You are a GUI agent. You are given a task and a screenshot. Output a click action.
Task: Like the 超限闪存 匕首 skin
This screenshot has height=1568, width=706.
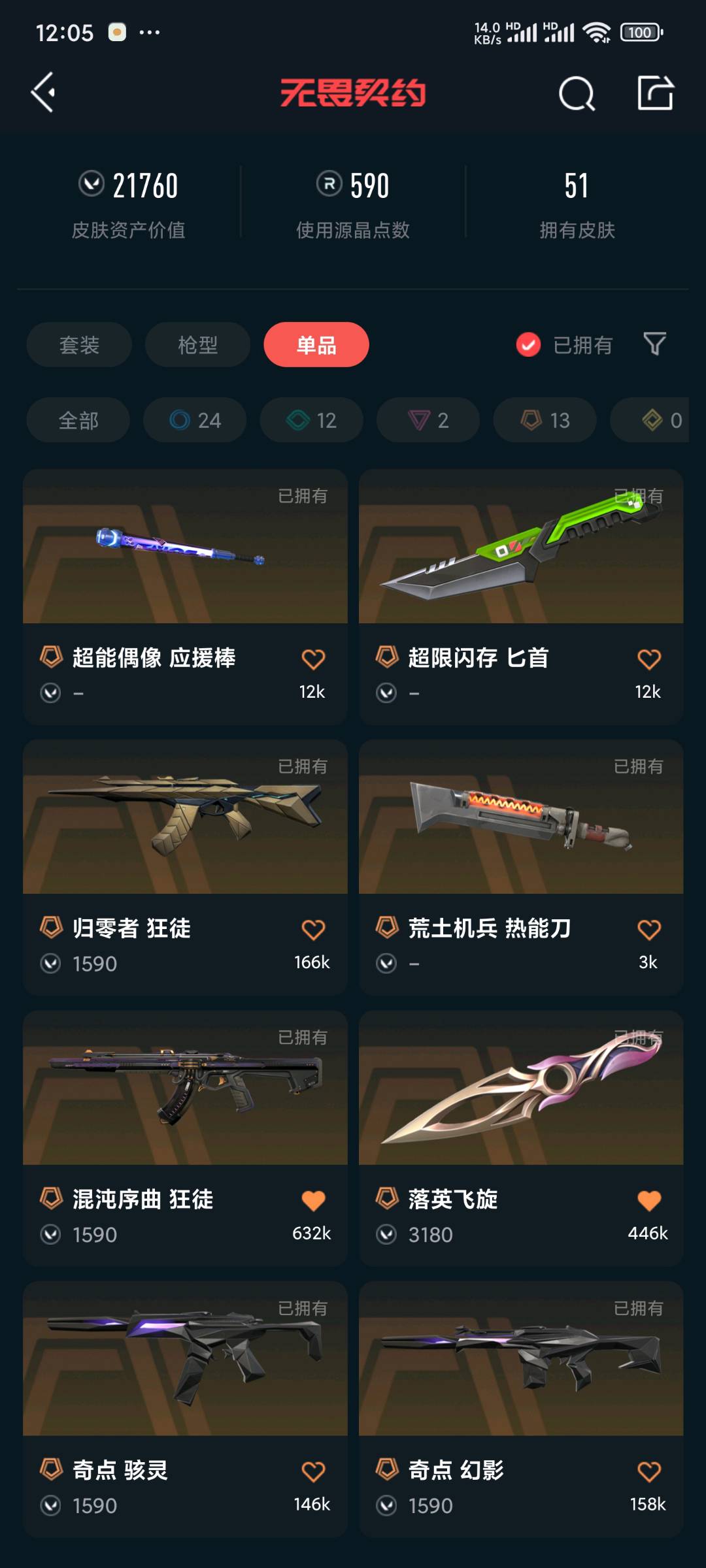[649, 659]
